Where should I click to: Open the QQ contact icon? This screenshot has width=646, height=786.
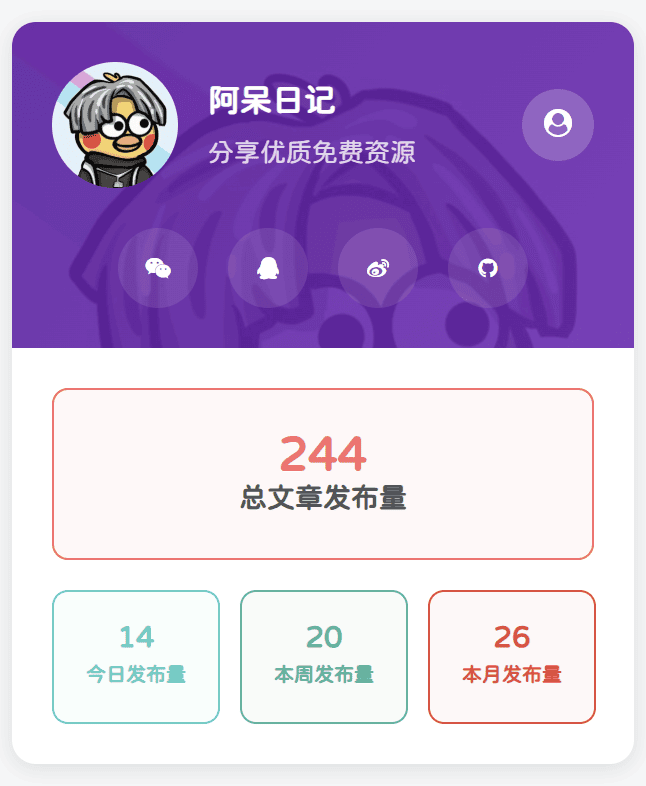(267, 268)
